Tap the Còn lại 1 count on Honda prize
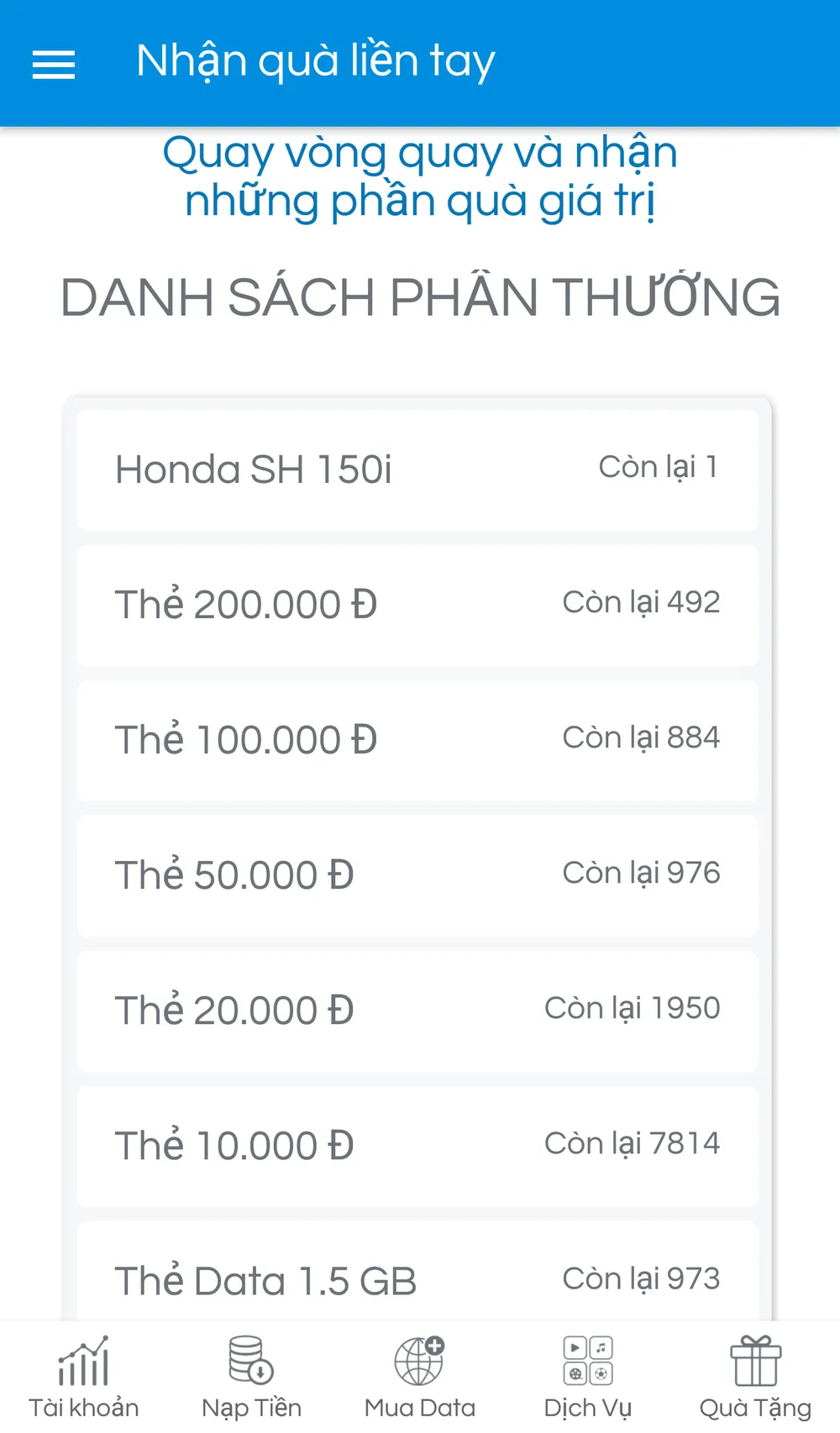Viewport: 840px width, 1433px height. [659, 467]
